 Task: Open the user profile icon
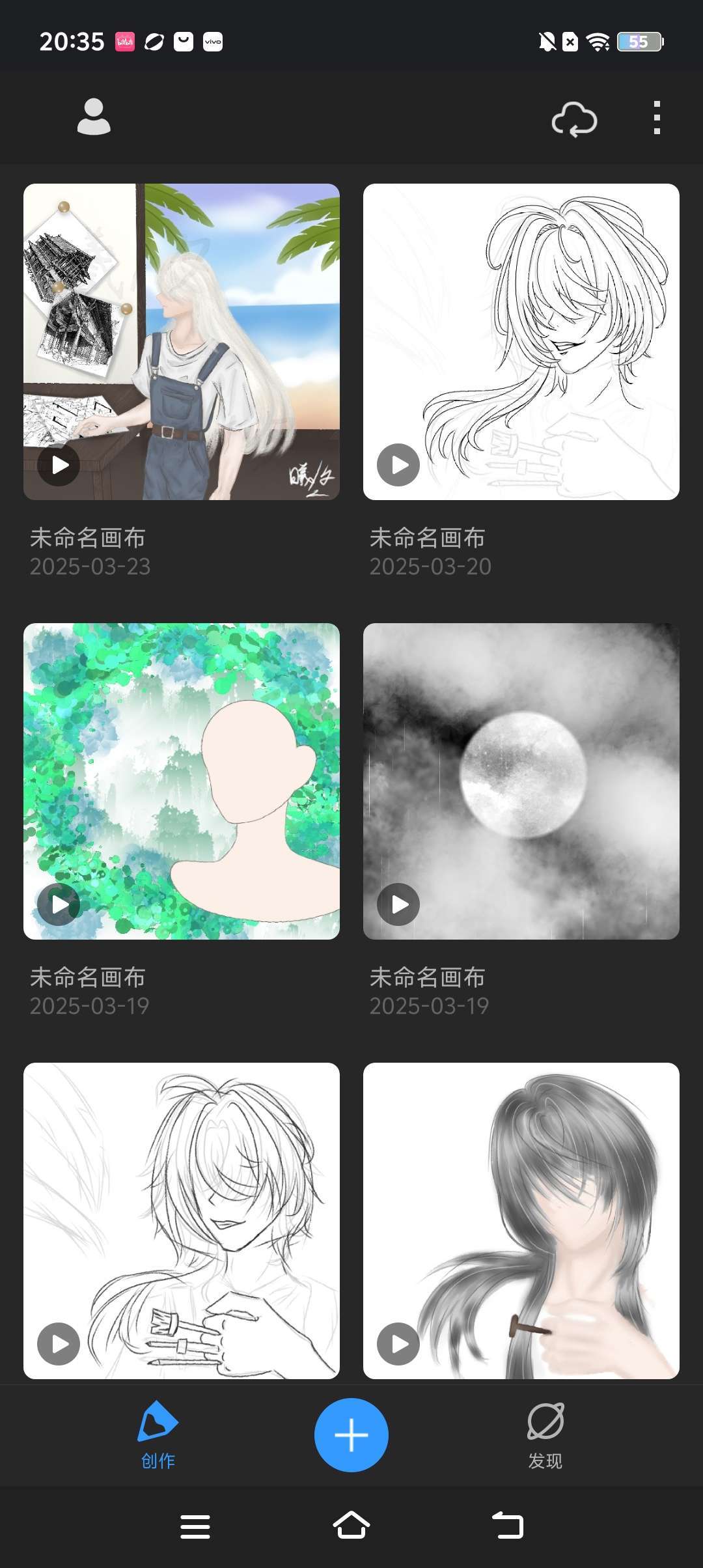coord(94,117)
